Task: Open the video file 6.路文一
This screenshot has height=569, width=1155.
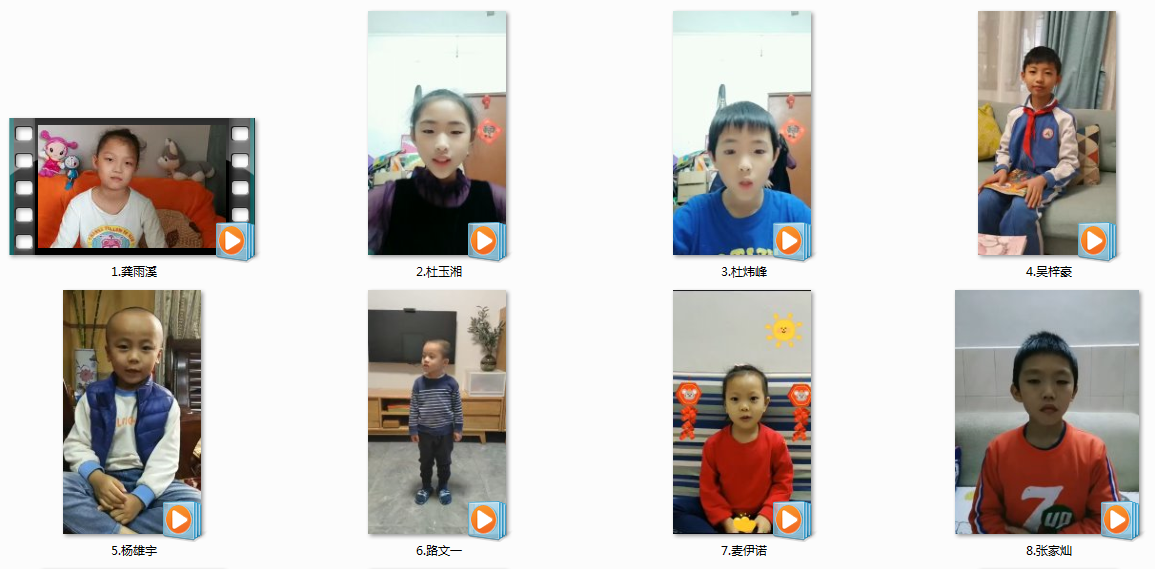Action: [437, 412]
